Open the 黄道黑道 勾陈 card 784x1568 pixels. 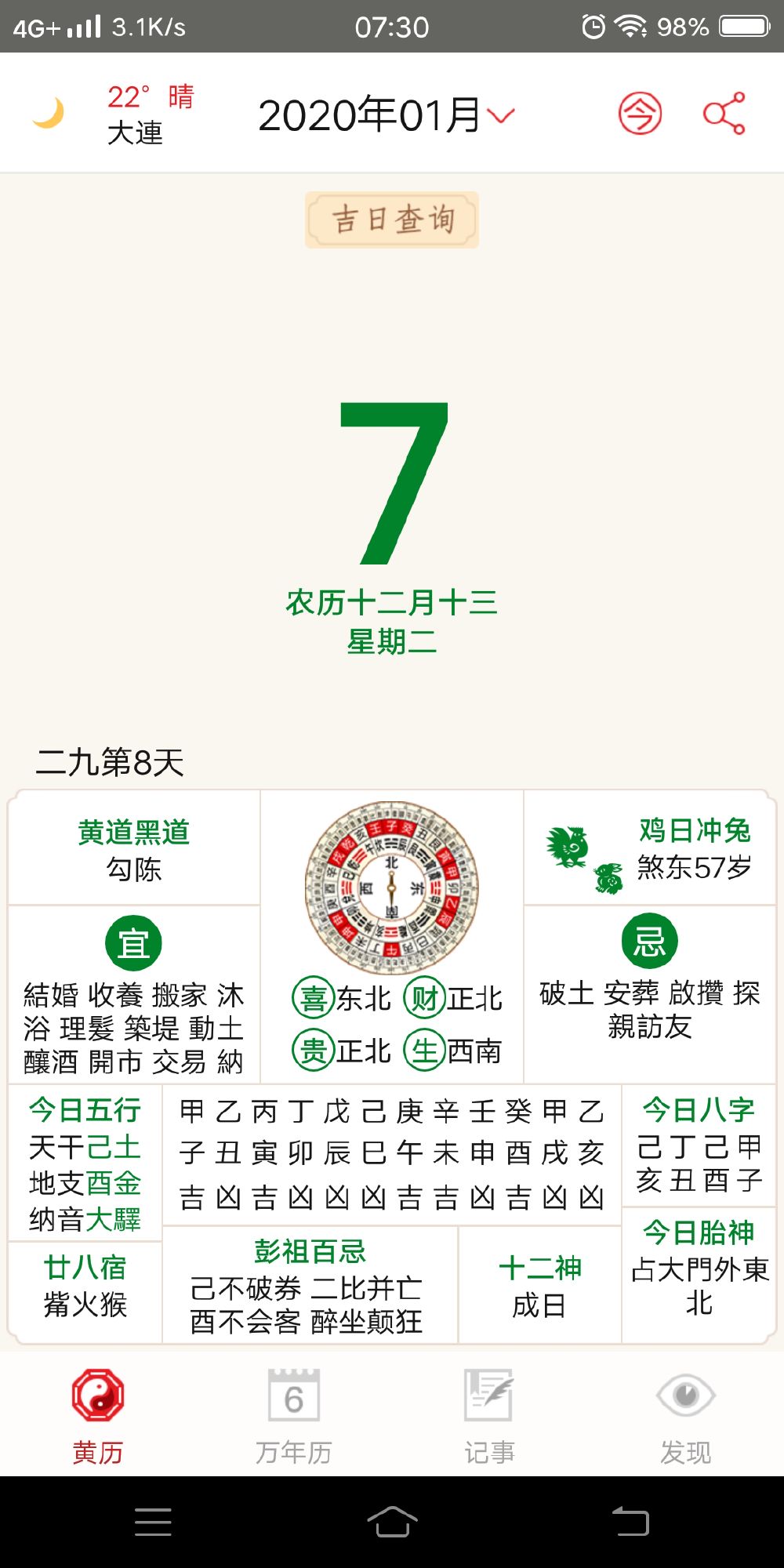click(134, 849)
